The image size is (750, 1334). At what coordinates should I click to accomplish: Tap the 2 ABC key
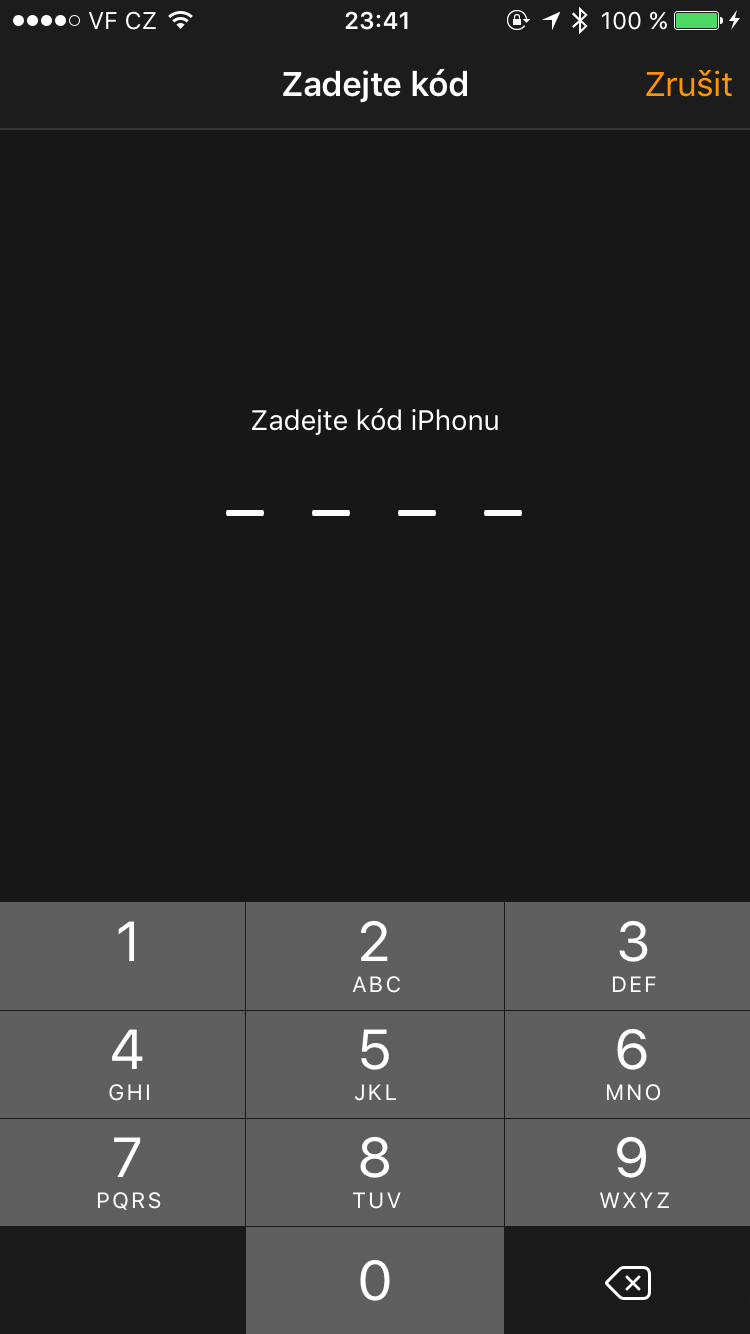[x=375, y=955]
